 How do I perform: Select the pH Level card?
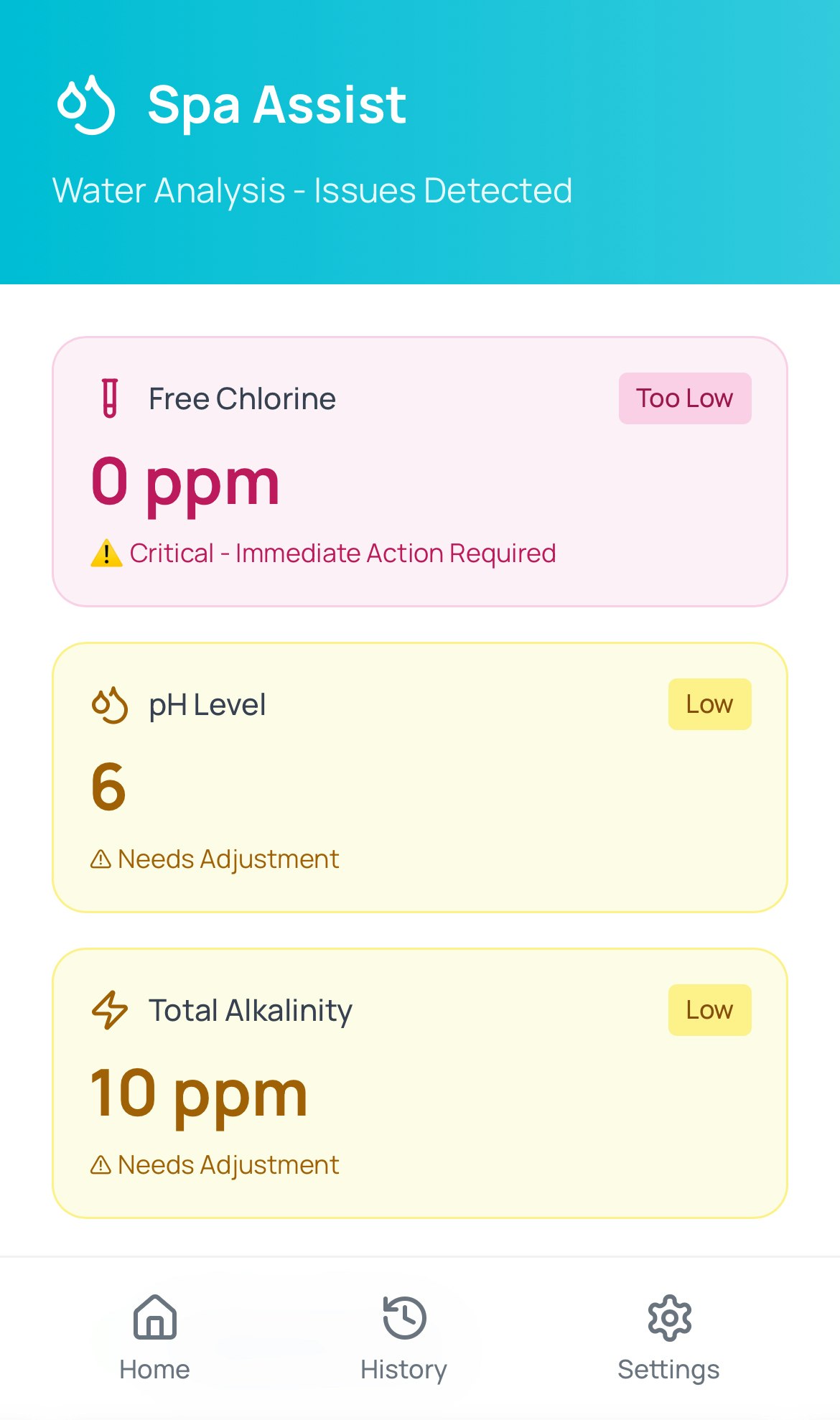[x=420, y=777]
